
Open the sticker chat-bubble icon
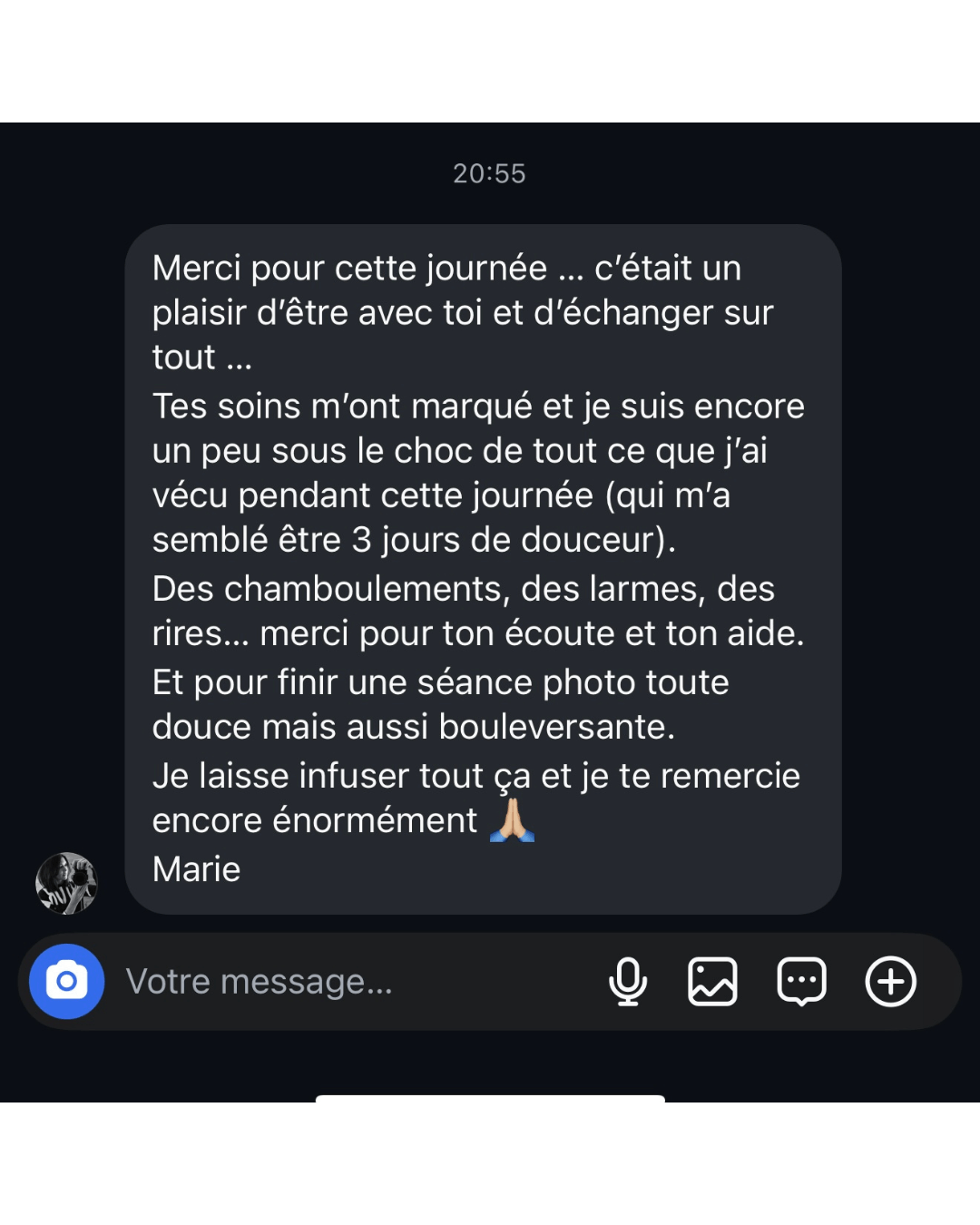[801, 982]
